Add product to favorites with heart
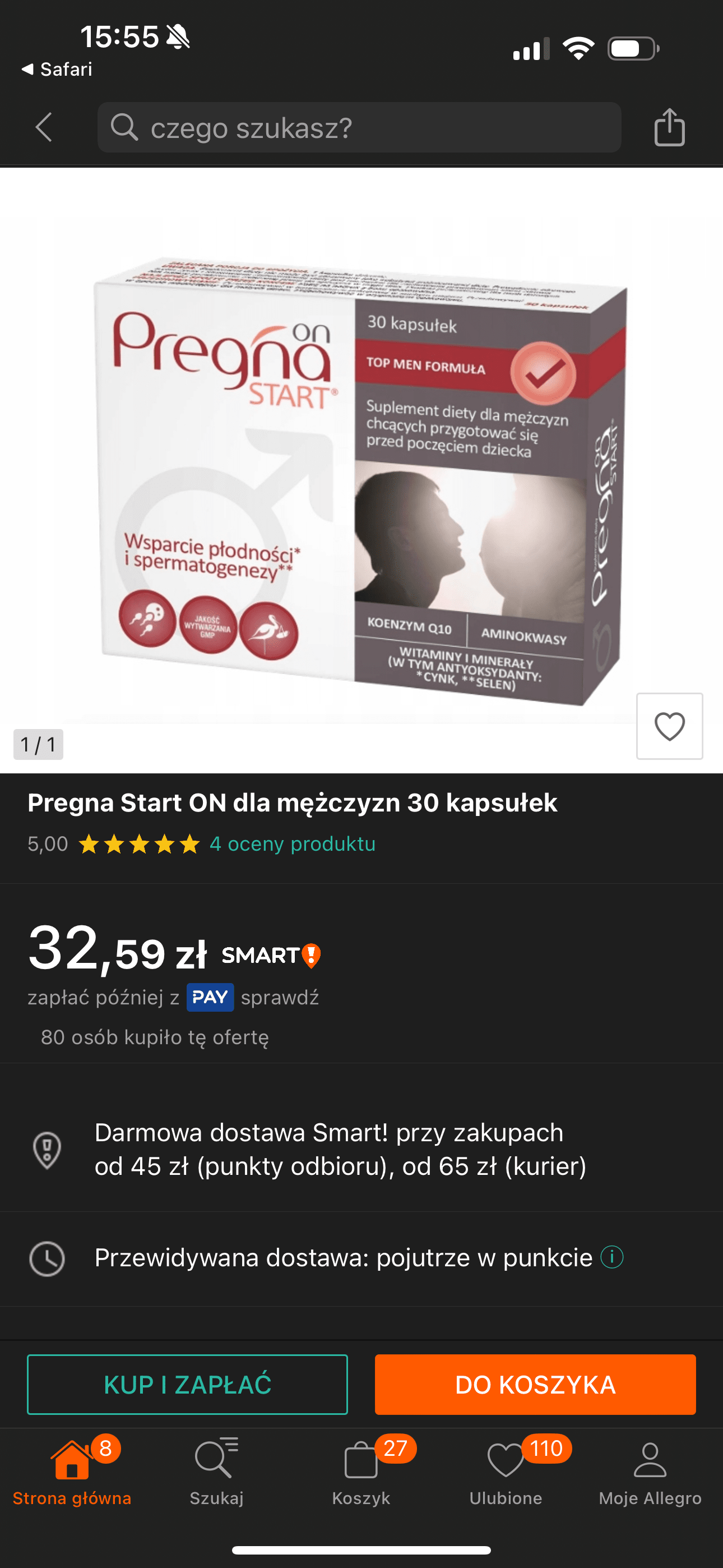Viewport: 723px width, 1568px height. [x=669, y=726]
